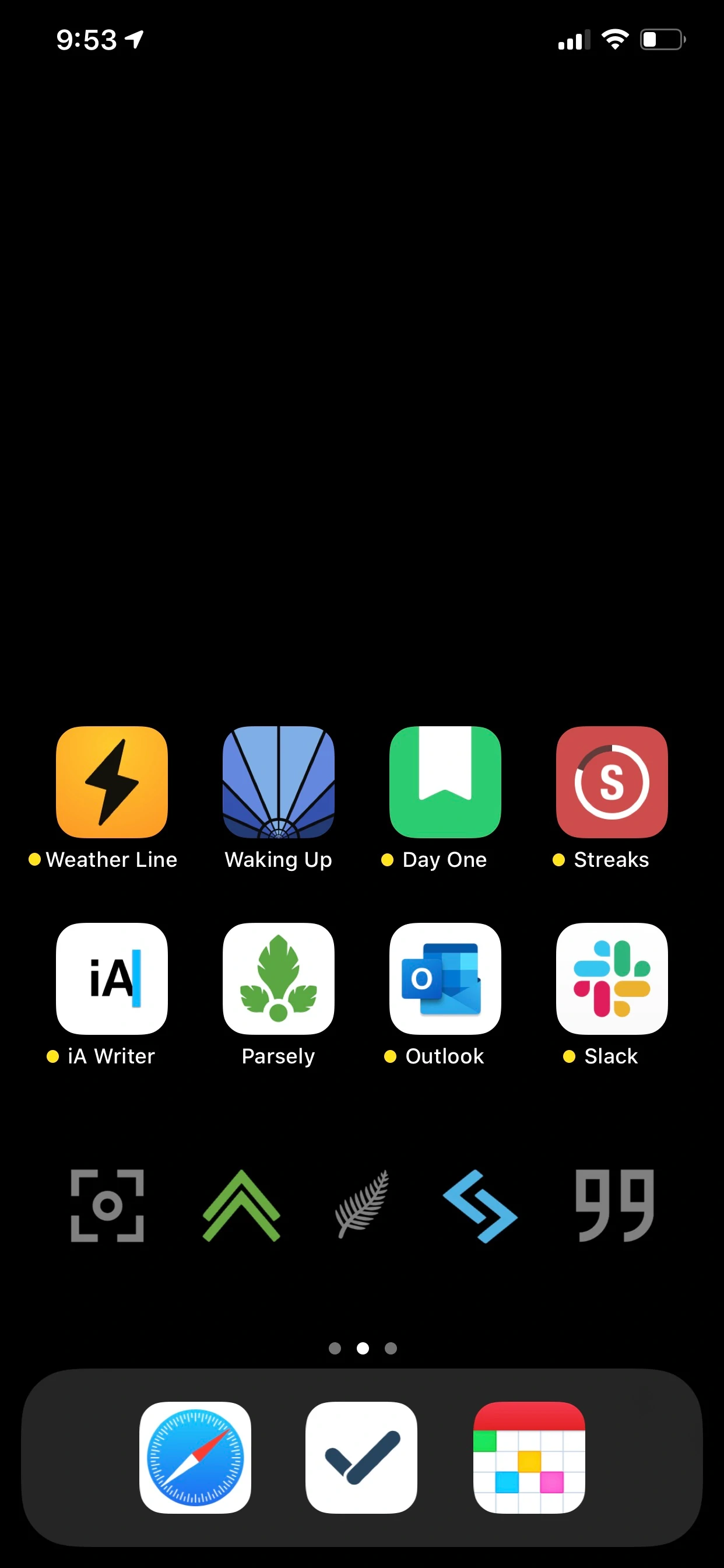Open the Weather Line app
The width and height of the screenshot is (724, 1568).
[x=111, y=782]
